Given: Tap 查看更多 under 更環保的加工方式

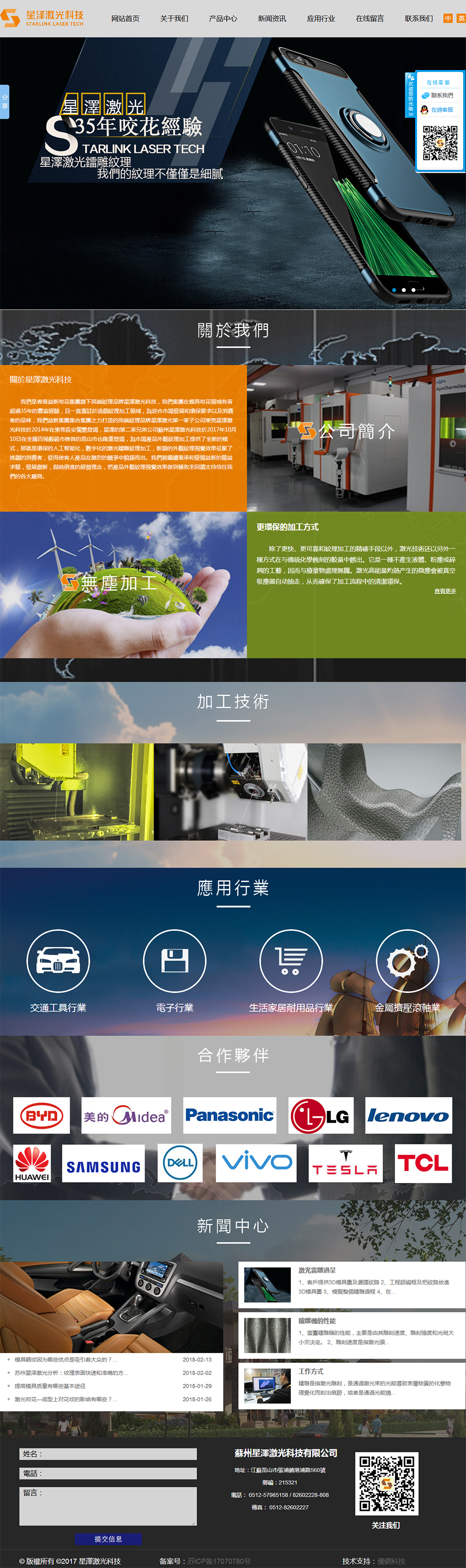Looking at the screenshot, I should coord(445,591).
